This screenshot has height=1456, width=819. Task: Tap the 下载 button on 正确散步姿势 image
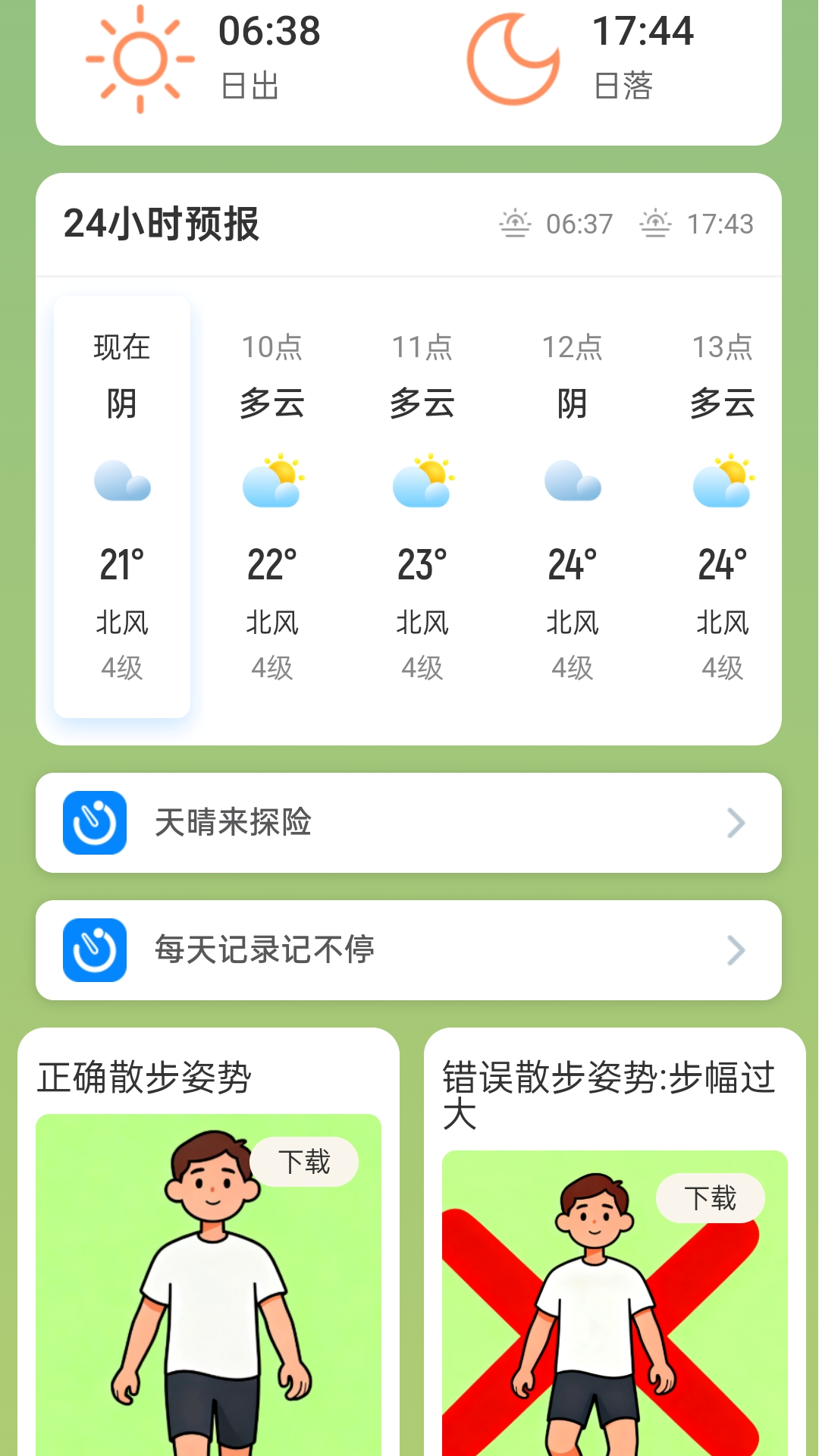click(305, 1161)
